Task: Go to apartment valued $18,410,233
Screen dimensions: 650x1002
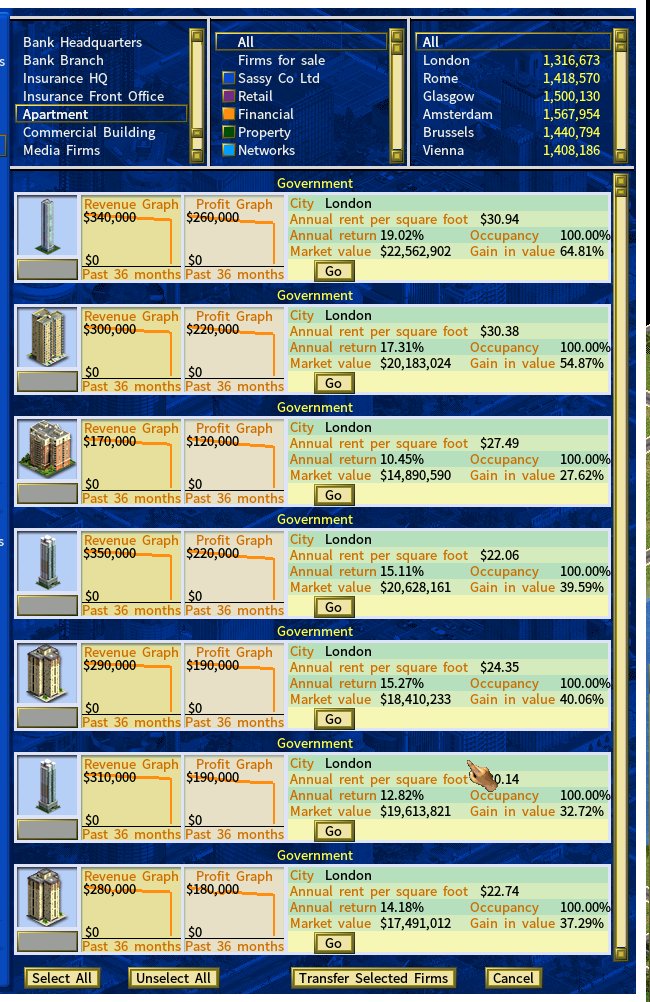Action: tap(333, 719)
